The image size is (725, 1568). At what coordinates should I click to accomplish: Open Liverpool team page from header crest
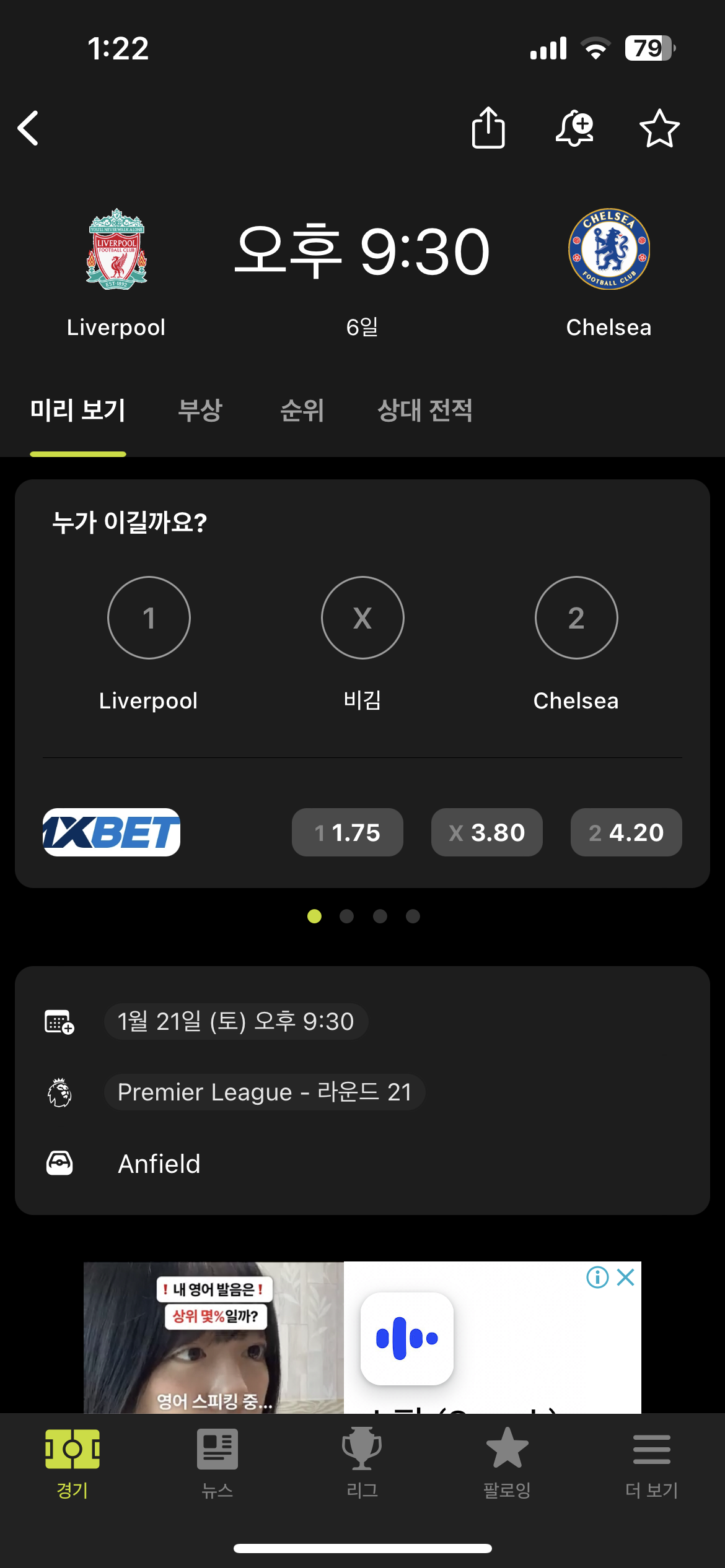point(116,249)
